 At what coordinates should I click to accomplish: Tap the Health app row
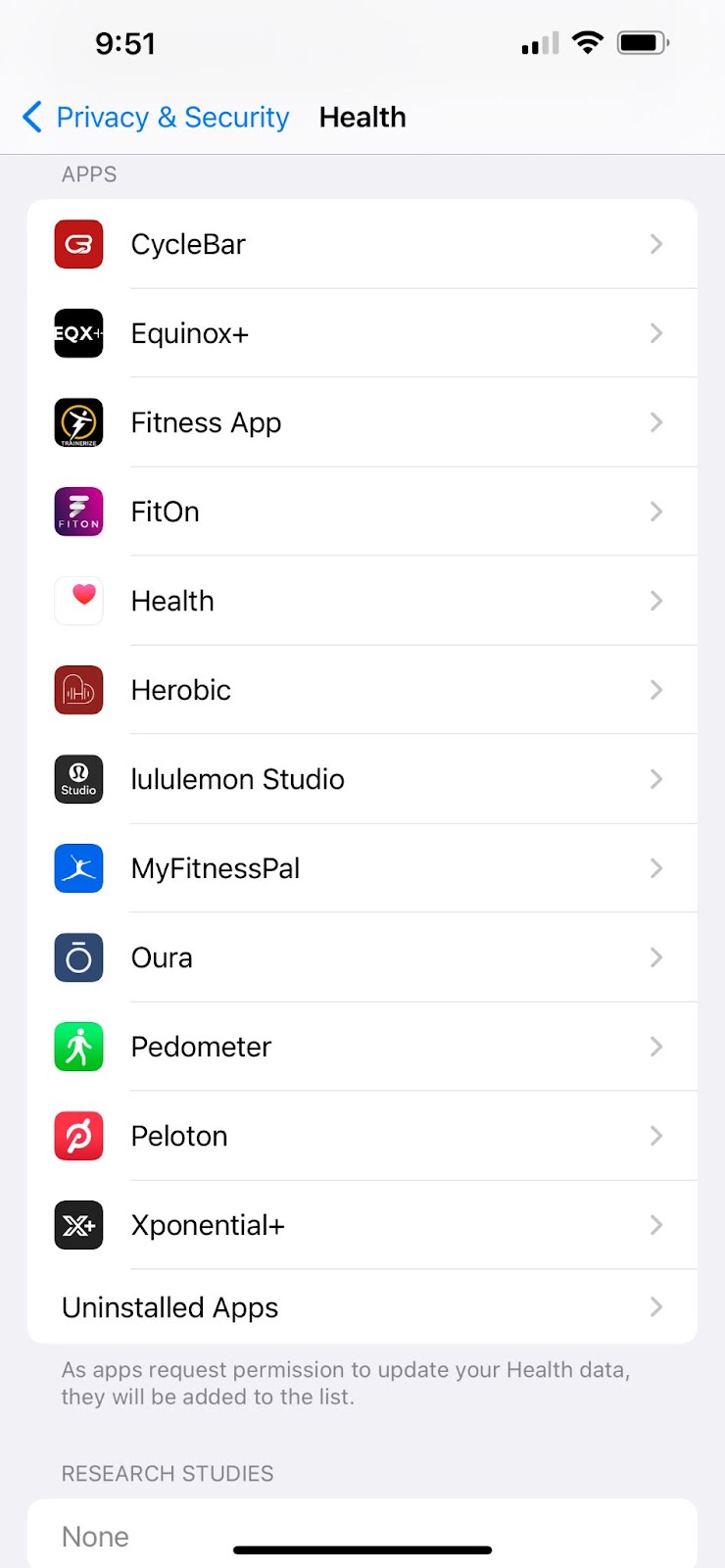coord(362,601)
